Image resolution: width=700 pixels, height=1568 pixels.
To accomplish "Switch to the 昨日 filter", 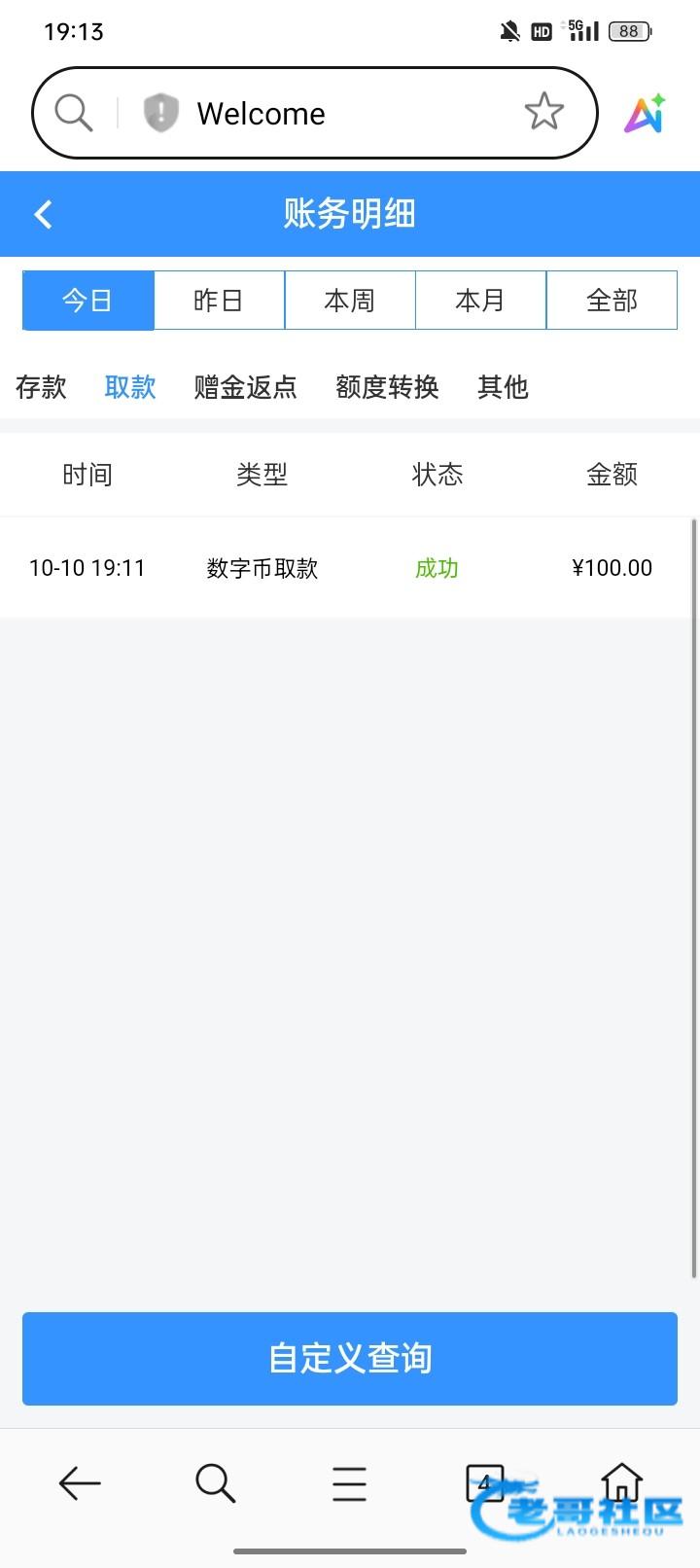I will (x=219, y=301).
